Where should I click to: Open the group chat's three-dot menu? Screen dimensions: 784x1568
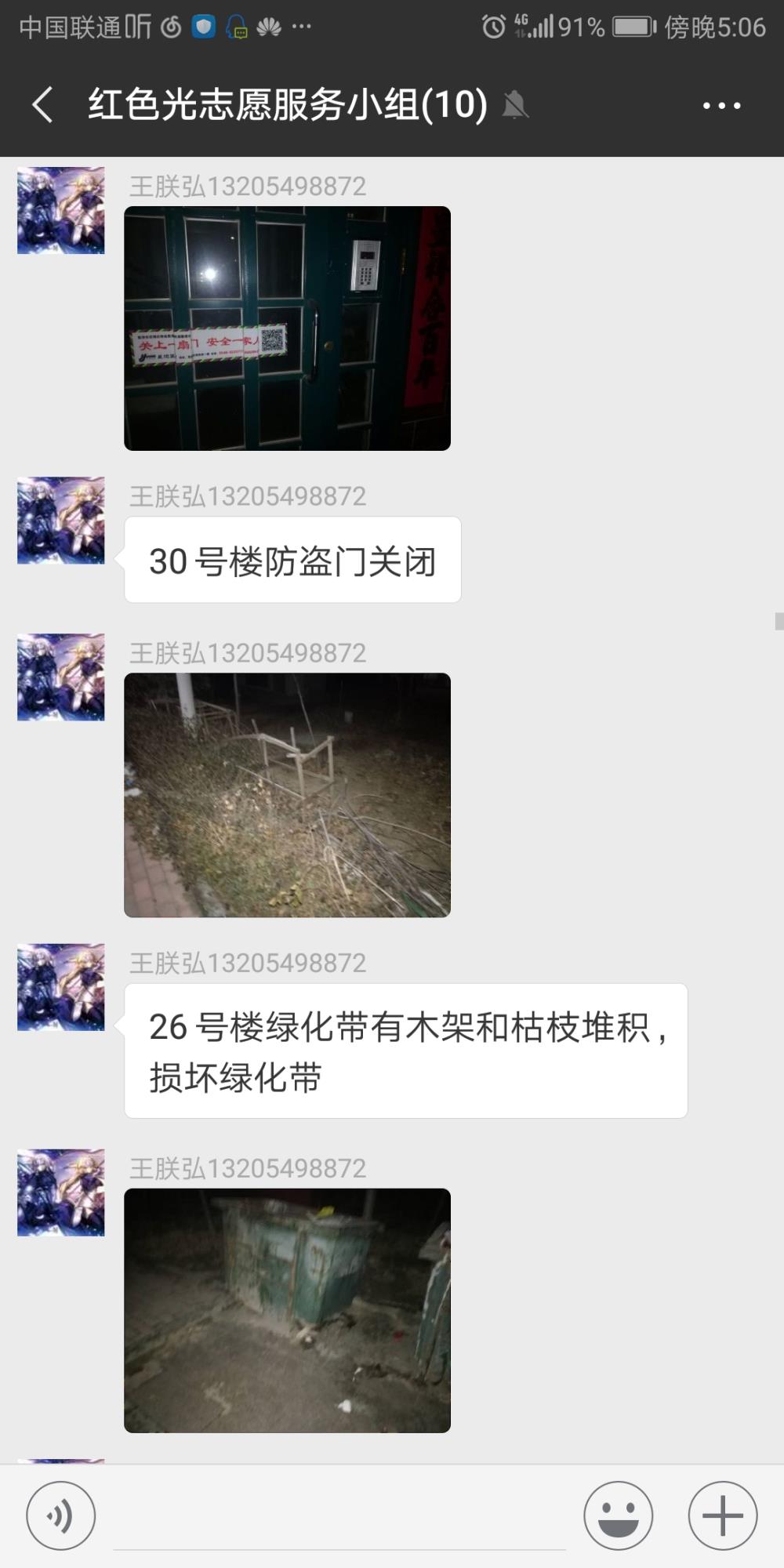pos(721,105)
